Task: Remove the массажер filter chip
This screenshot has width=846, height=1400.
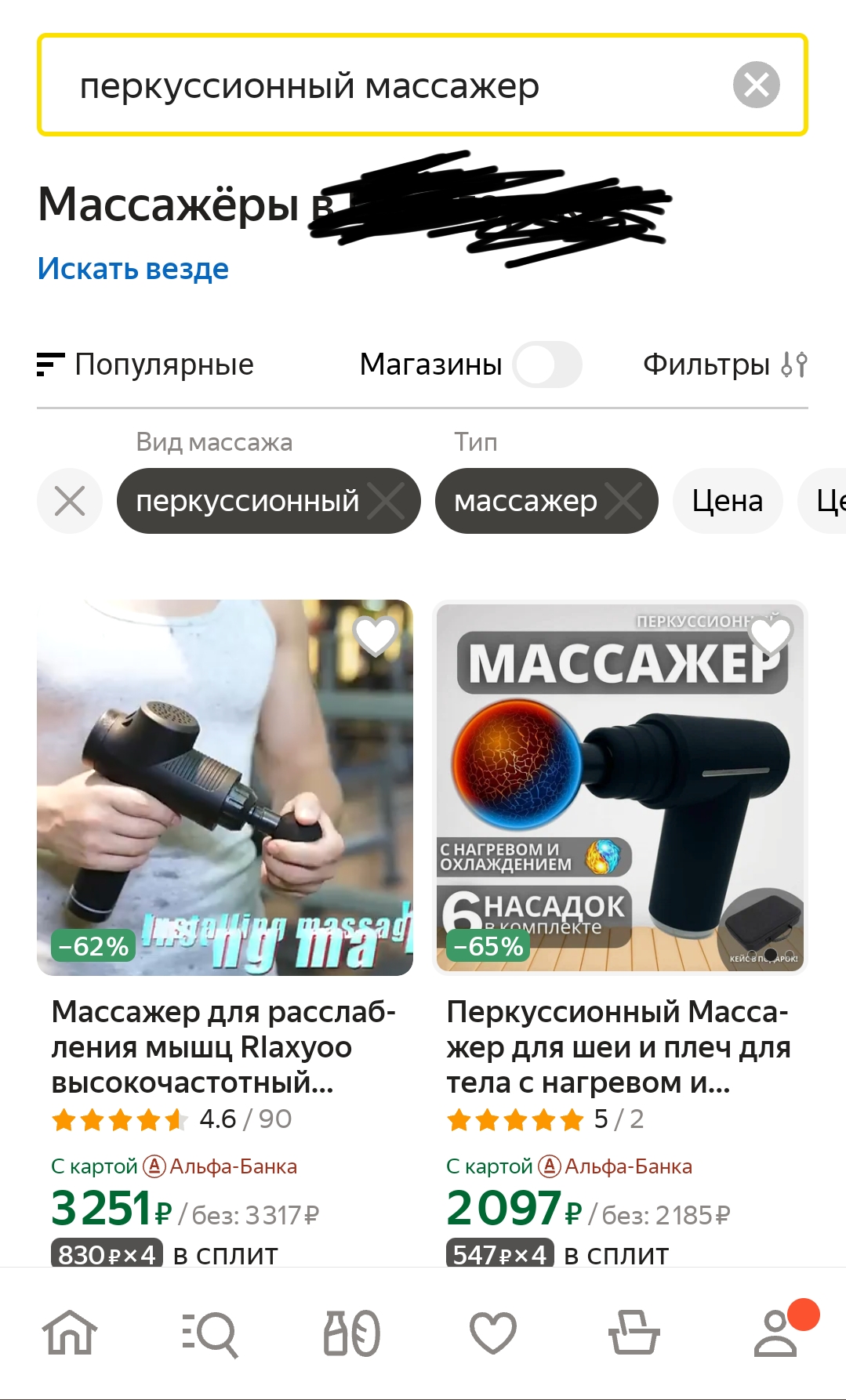Action: [x=624, y=501]
